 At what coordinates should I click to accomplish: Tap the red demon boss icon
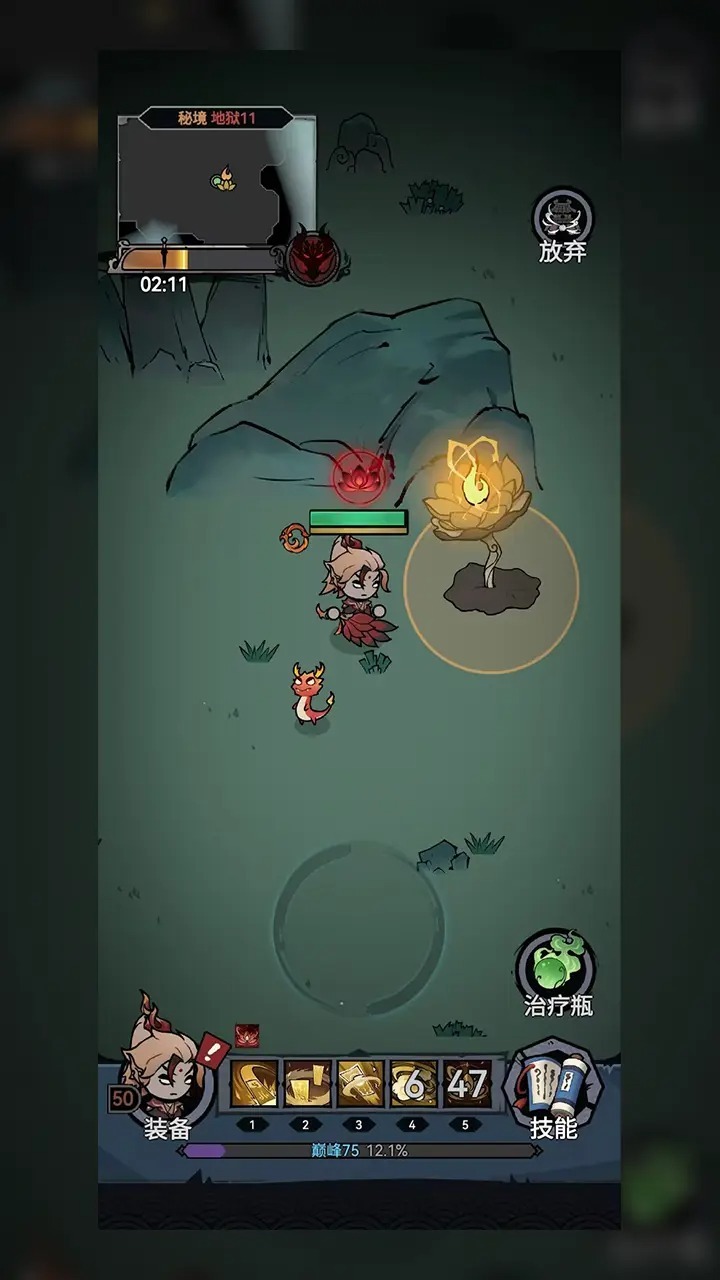point(313,256)
